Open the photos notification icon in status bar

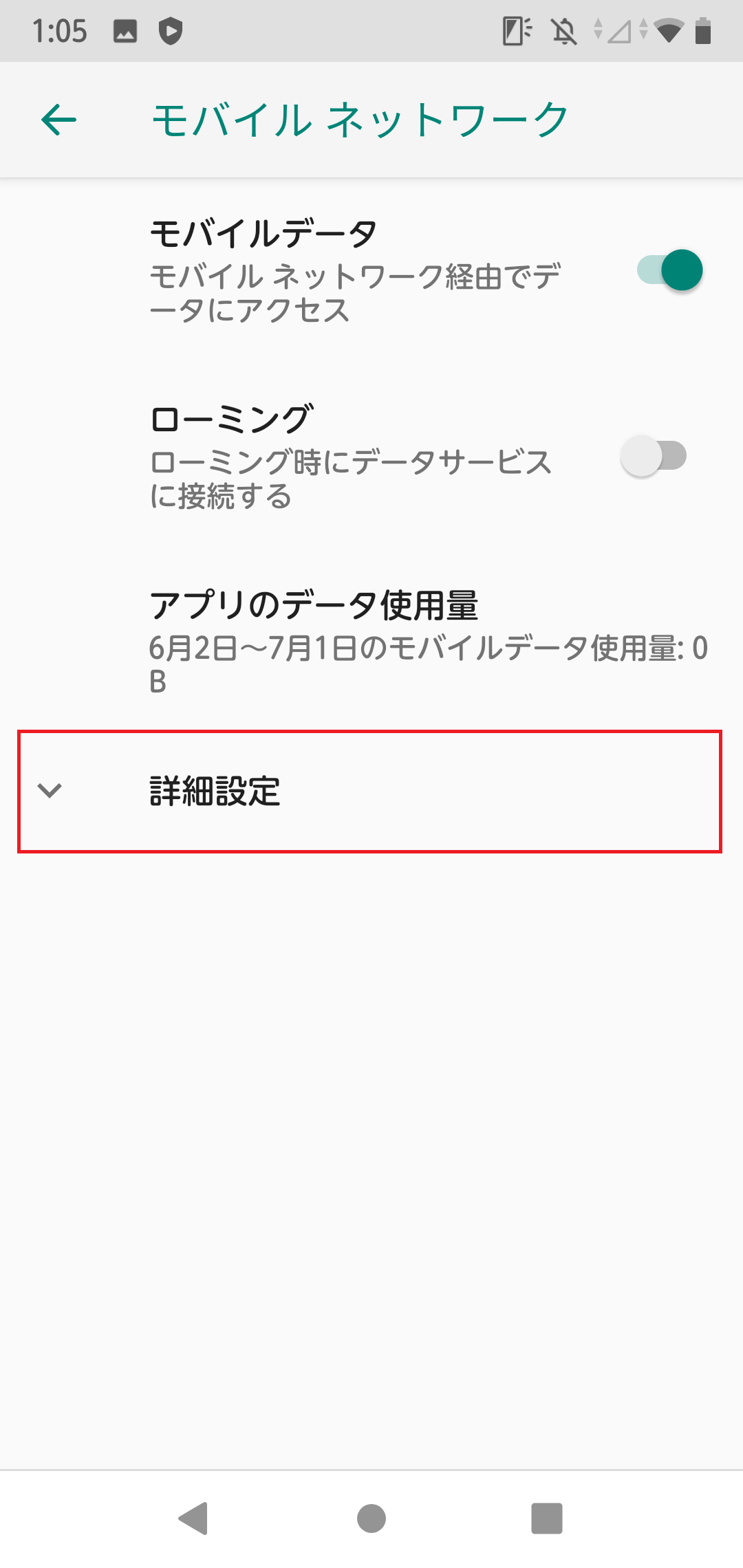click(126, 31)
